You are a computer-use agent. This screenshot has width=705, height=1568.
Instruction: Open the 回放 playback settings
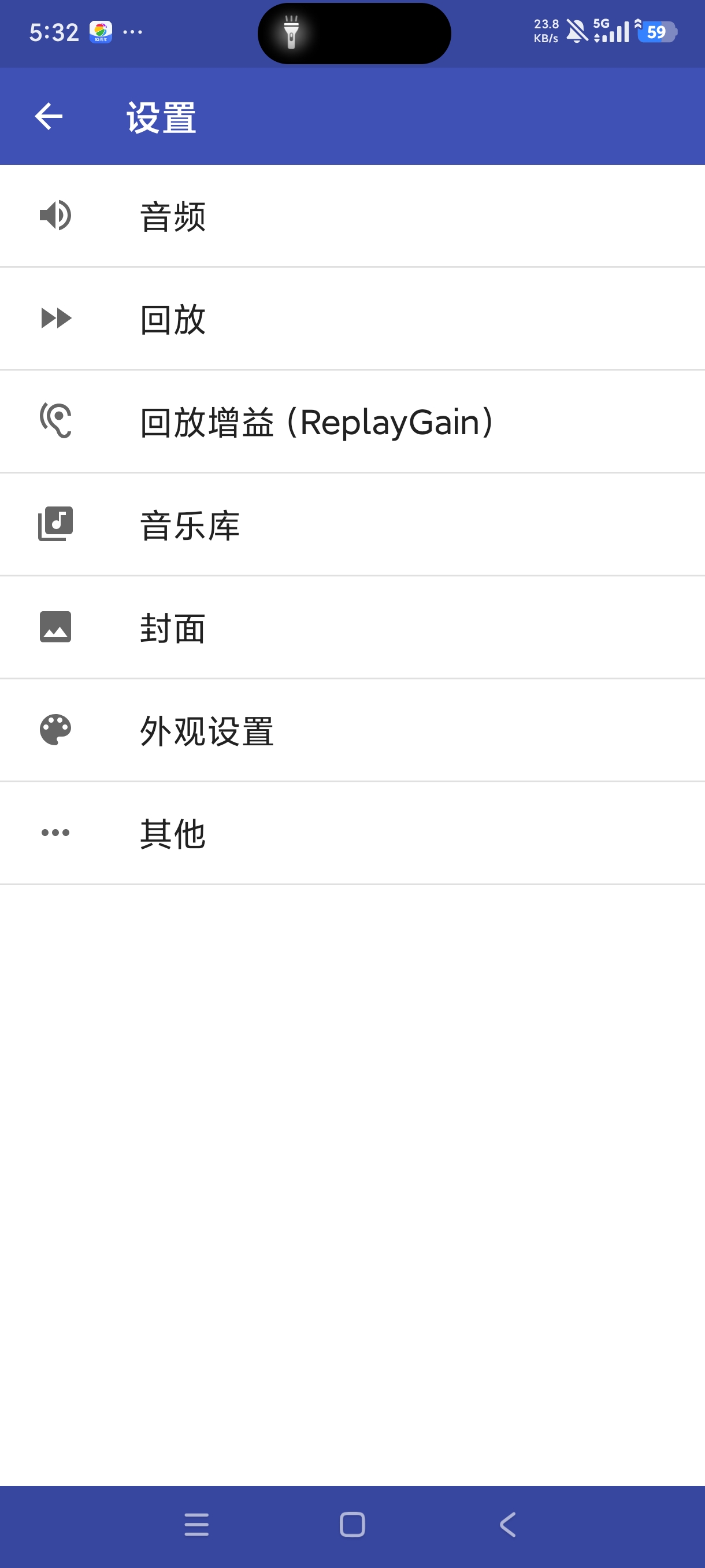click(x=172, y=318)
